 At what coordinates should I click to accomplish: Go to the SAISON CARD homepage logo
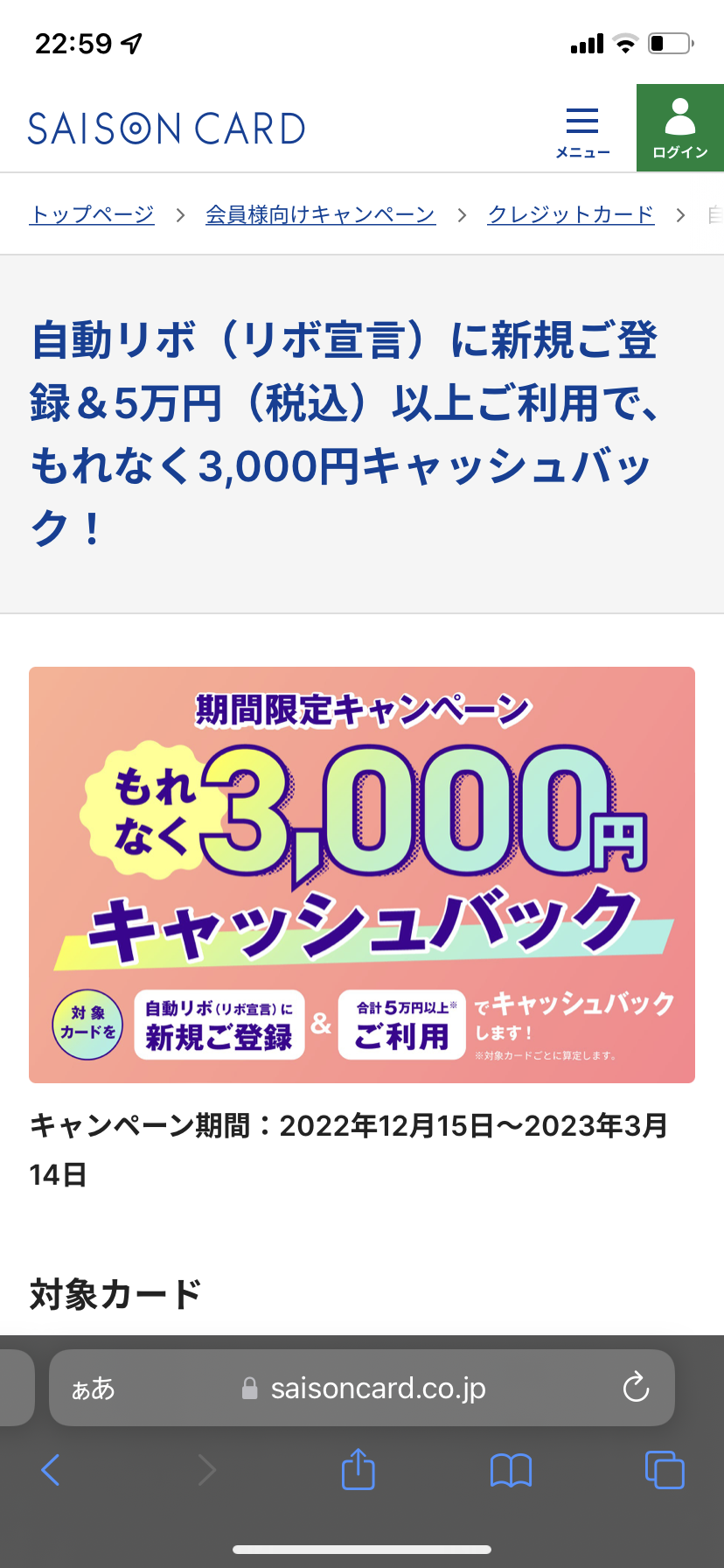point(166,129)
